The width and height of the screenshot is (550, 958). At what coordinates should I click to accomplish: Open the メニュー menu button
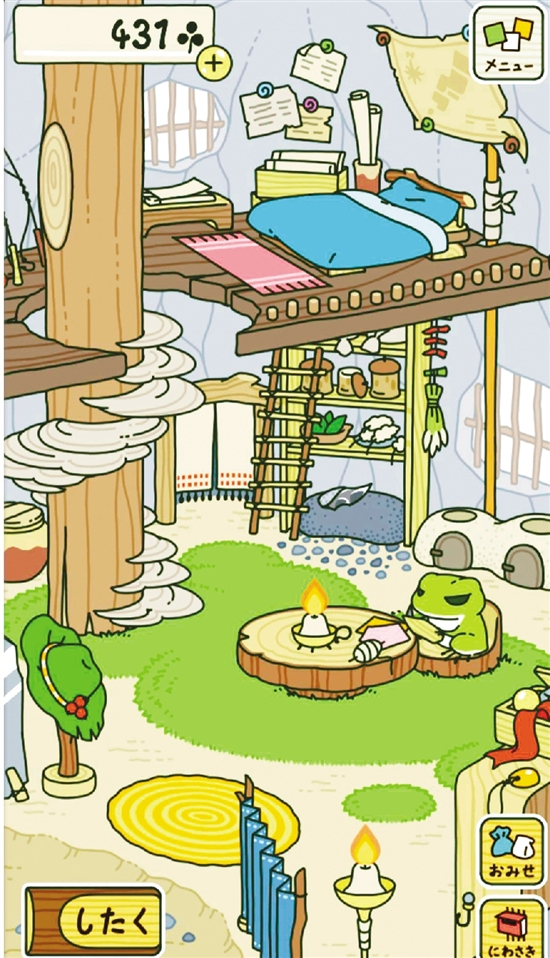[508, 43]
